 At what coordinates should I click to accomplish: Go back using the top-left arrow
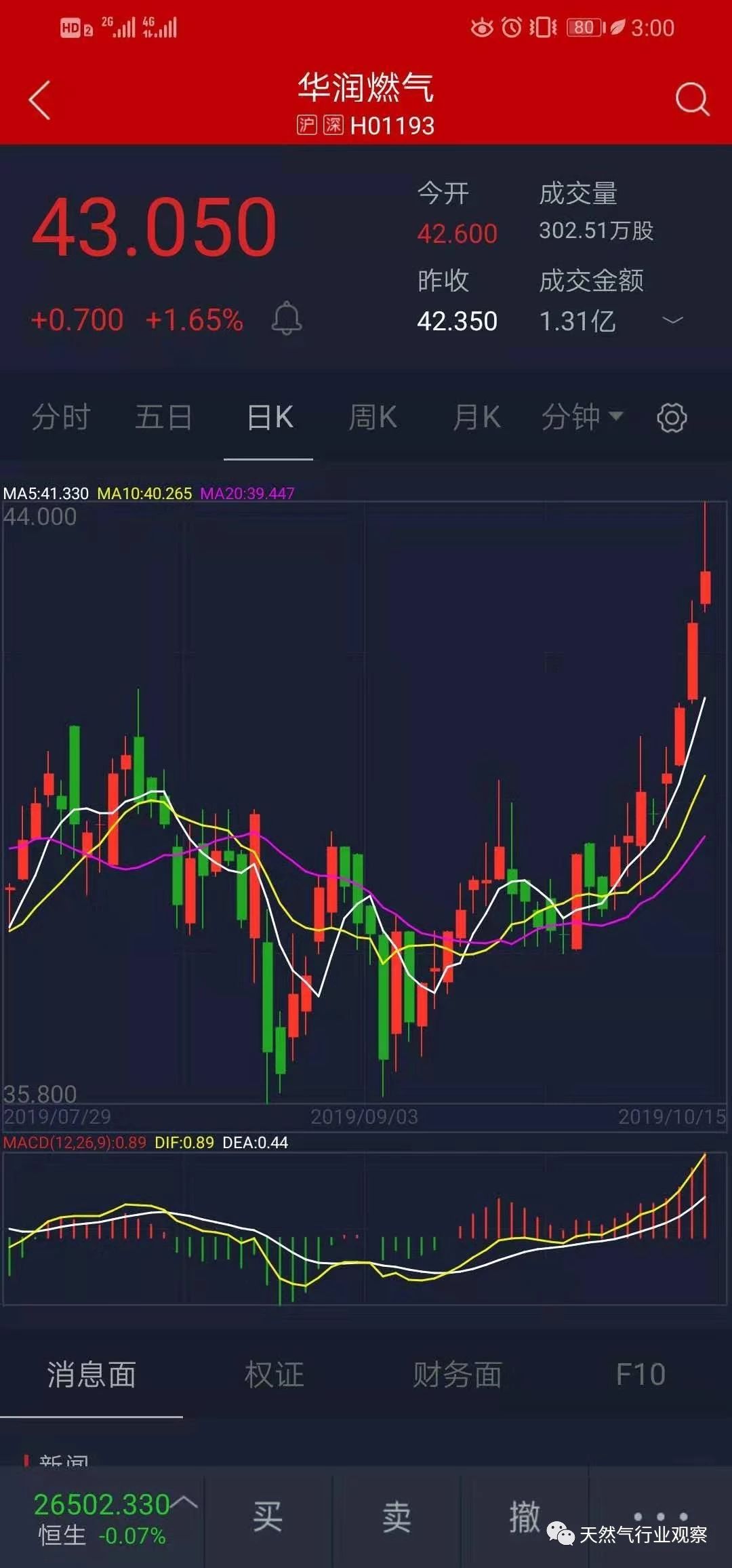point(40,100)
